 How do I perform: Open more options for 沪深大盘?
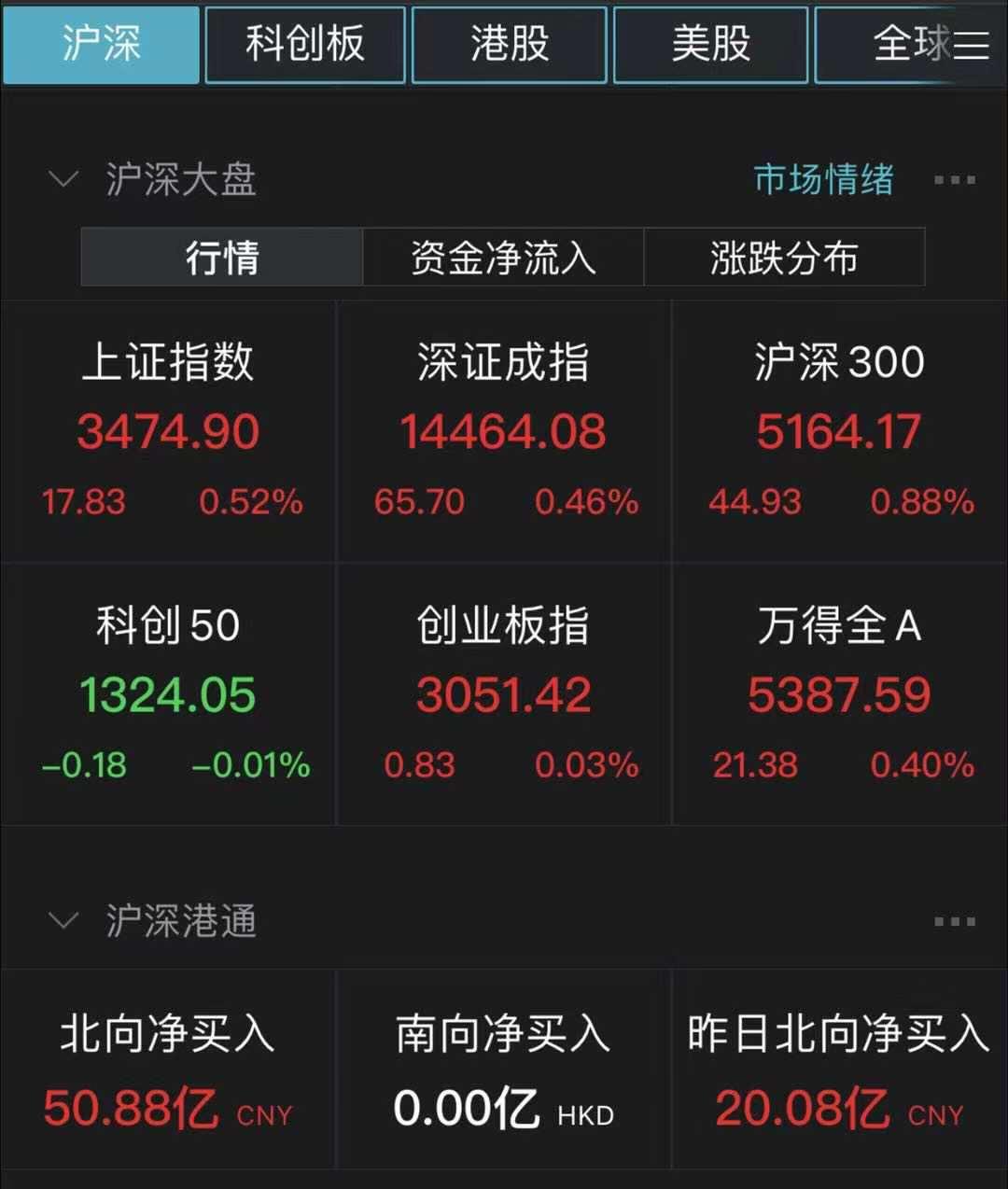pyautogui.click(x=954, y=178)
